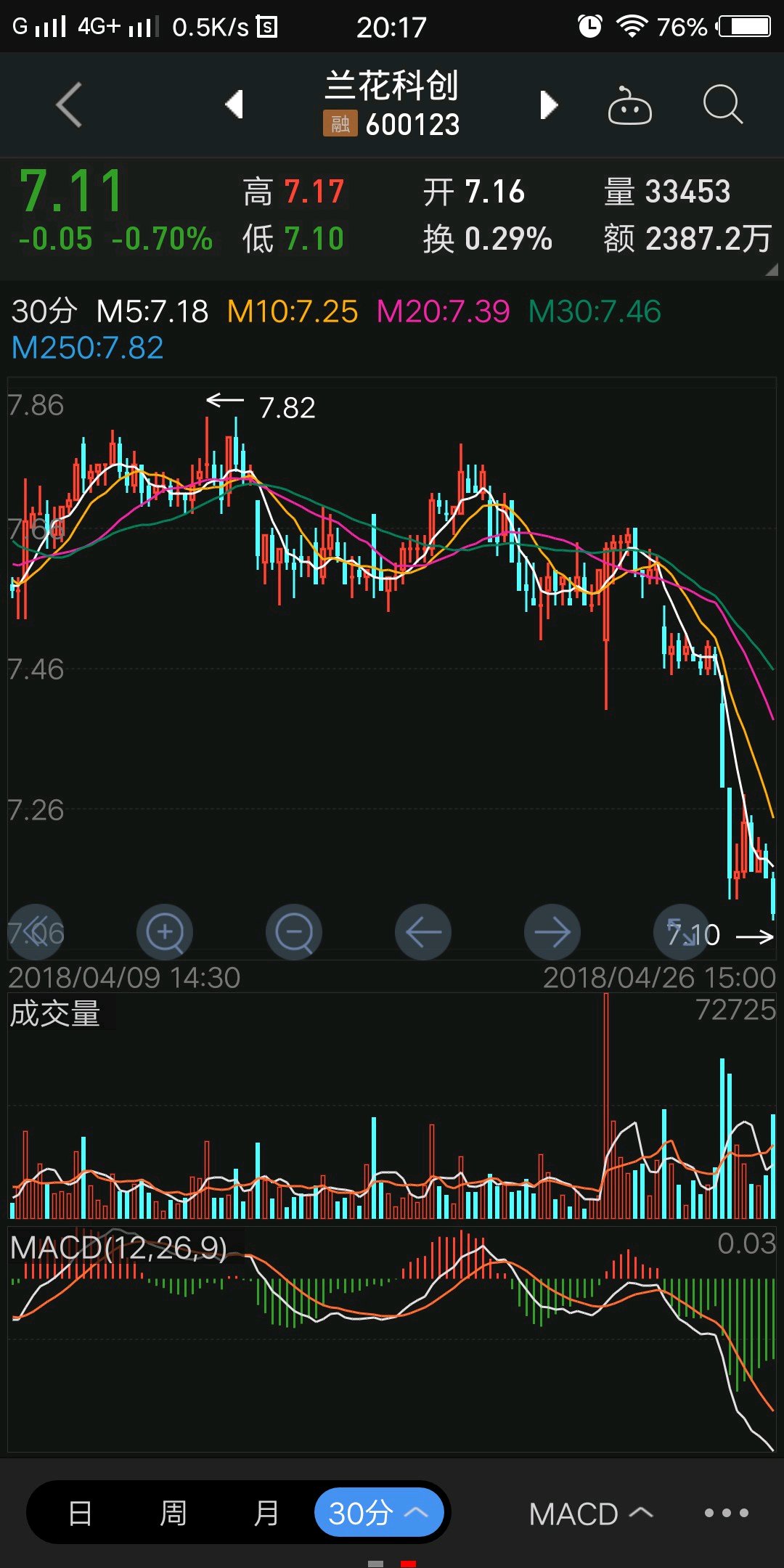Switch to the previous stock
Viewport: 784px width, 1568px height.
coord(234,105)
